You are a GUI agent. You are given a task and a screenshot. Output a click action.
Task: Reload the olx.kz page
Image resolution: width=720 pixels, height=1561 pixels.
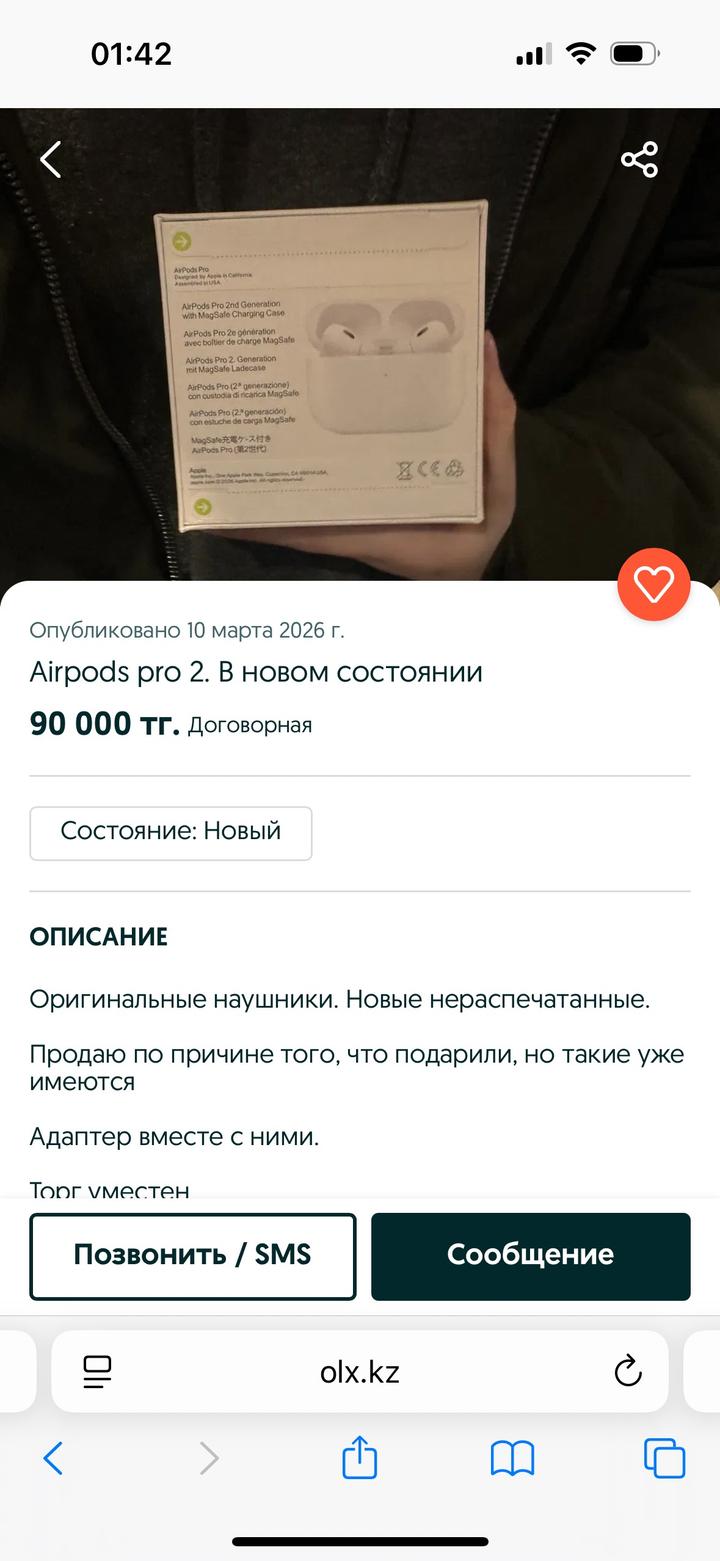628,1372
